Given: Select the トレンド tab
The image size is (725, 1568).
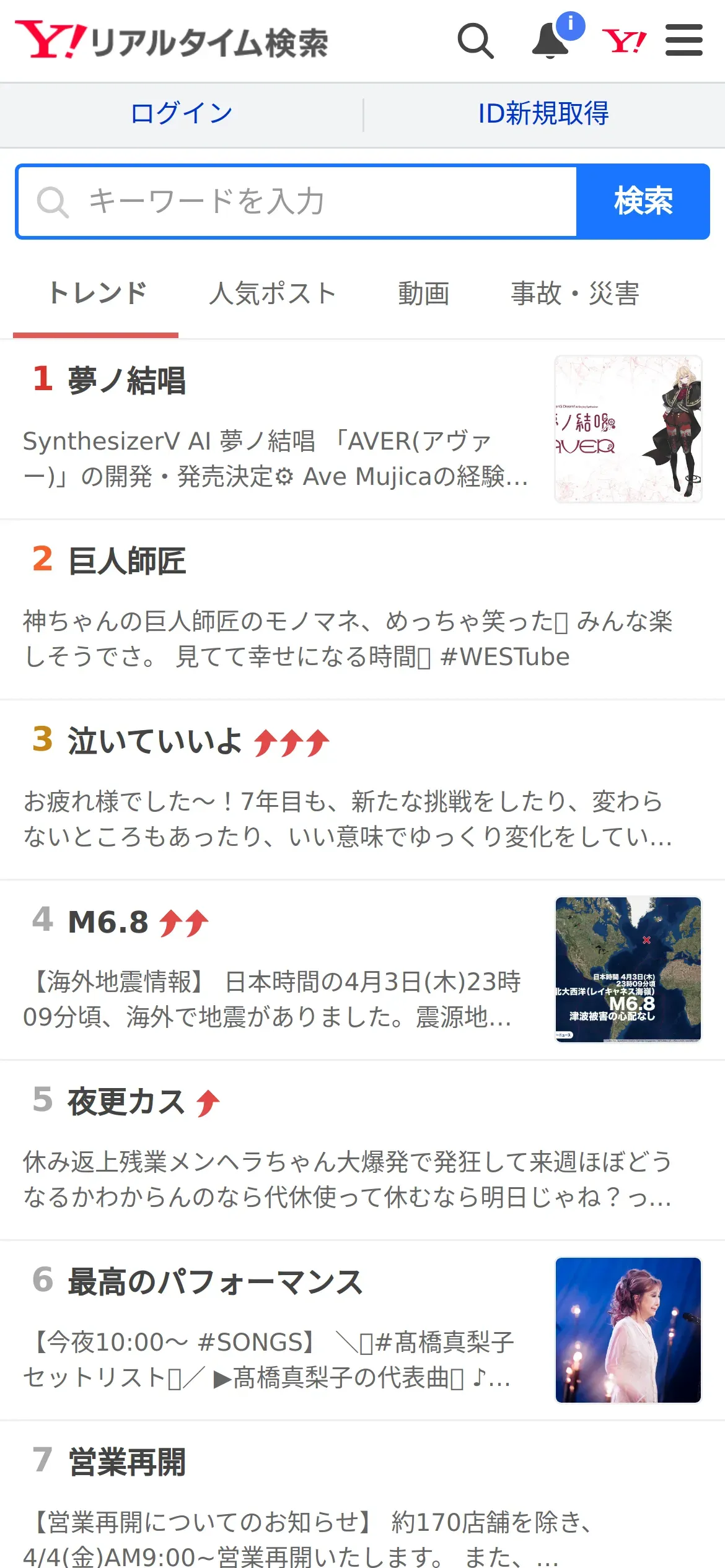Looking at the screenshot, I should coord(96,294).
